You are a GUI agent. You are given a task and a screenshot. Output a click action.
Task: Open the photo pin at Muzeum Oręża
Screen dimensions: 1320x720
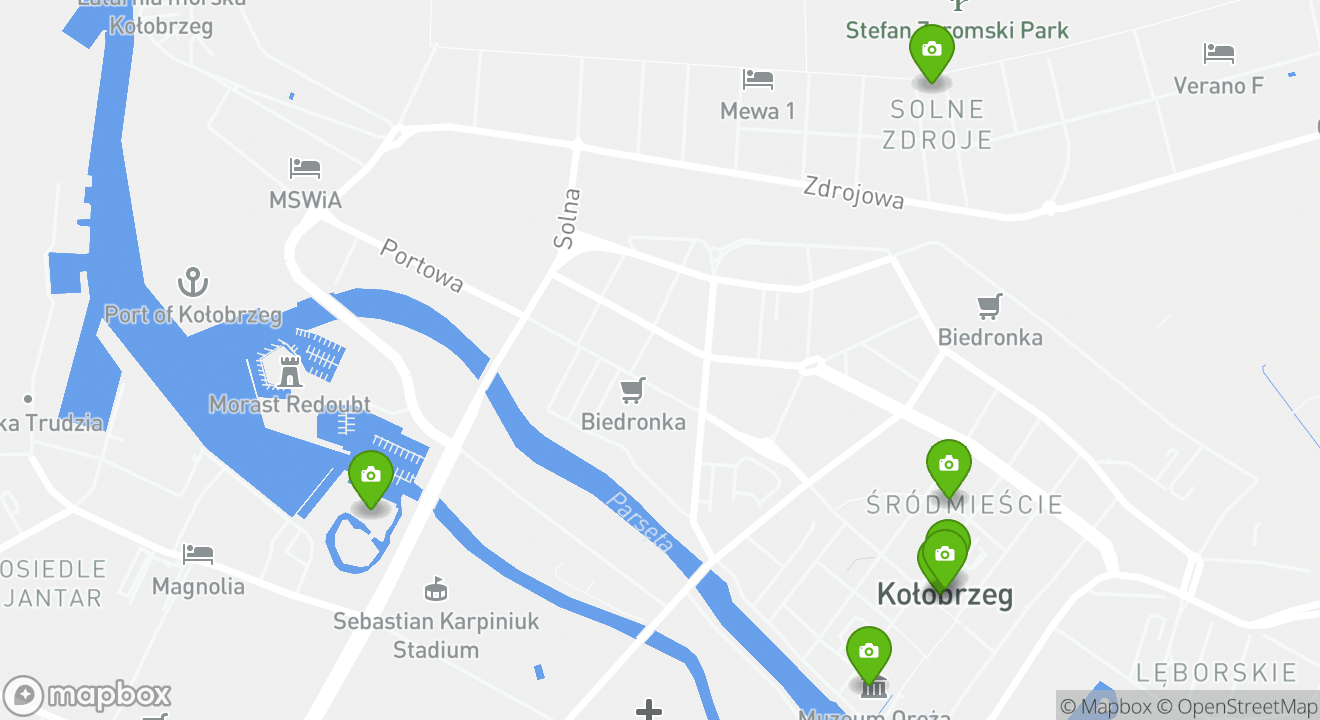pyautogui.click(x=868, y=652)
